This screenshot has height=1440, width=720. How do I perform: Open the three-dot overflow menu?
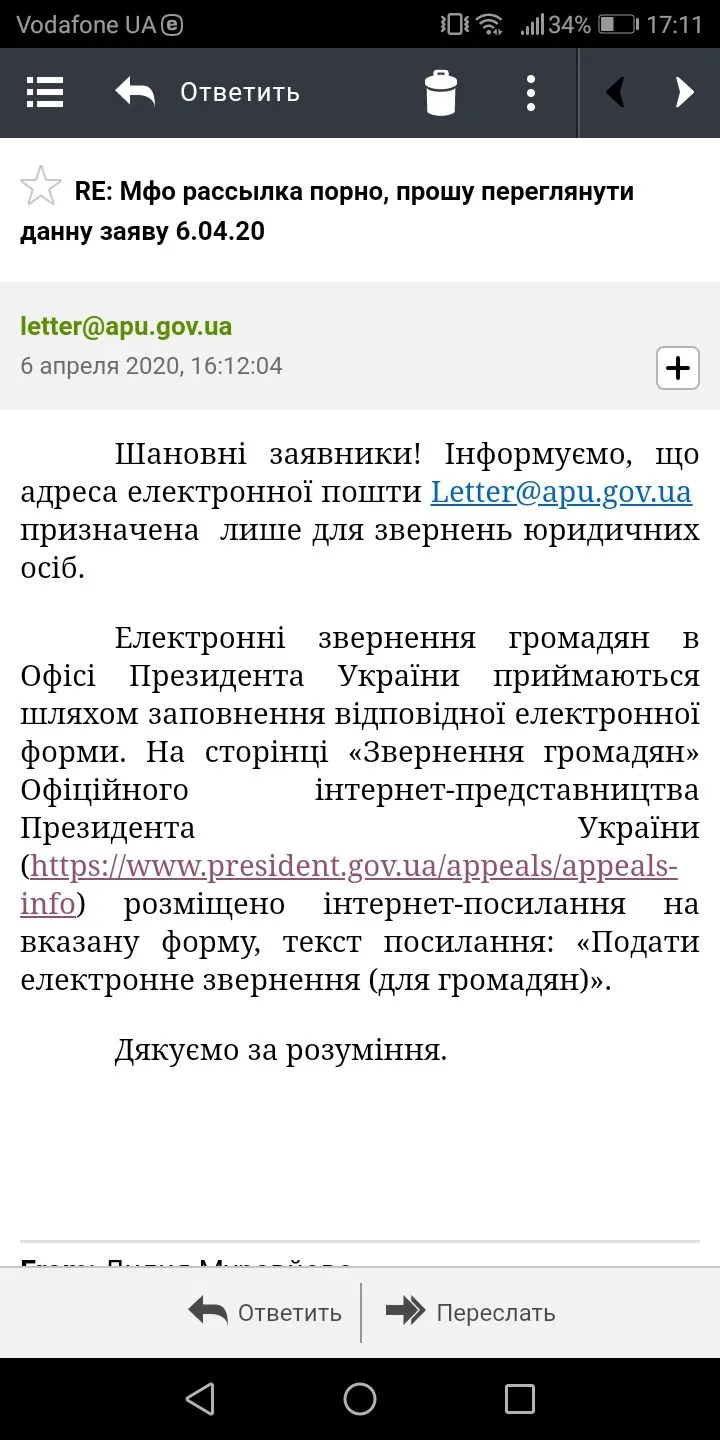tap(531, 93)
